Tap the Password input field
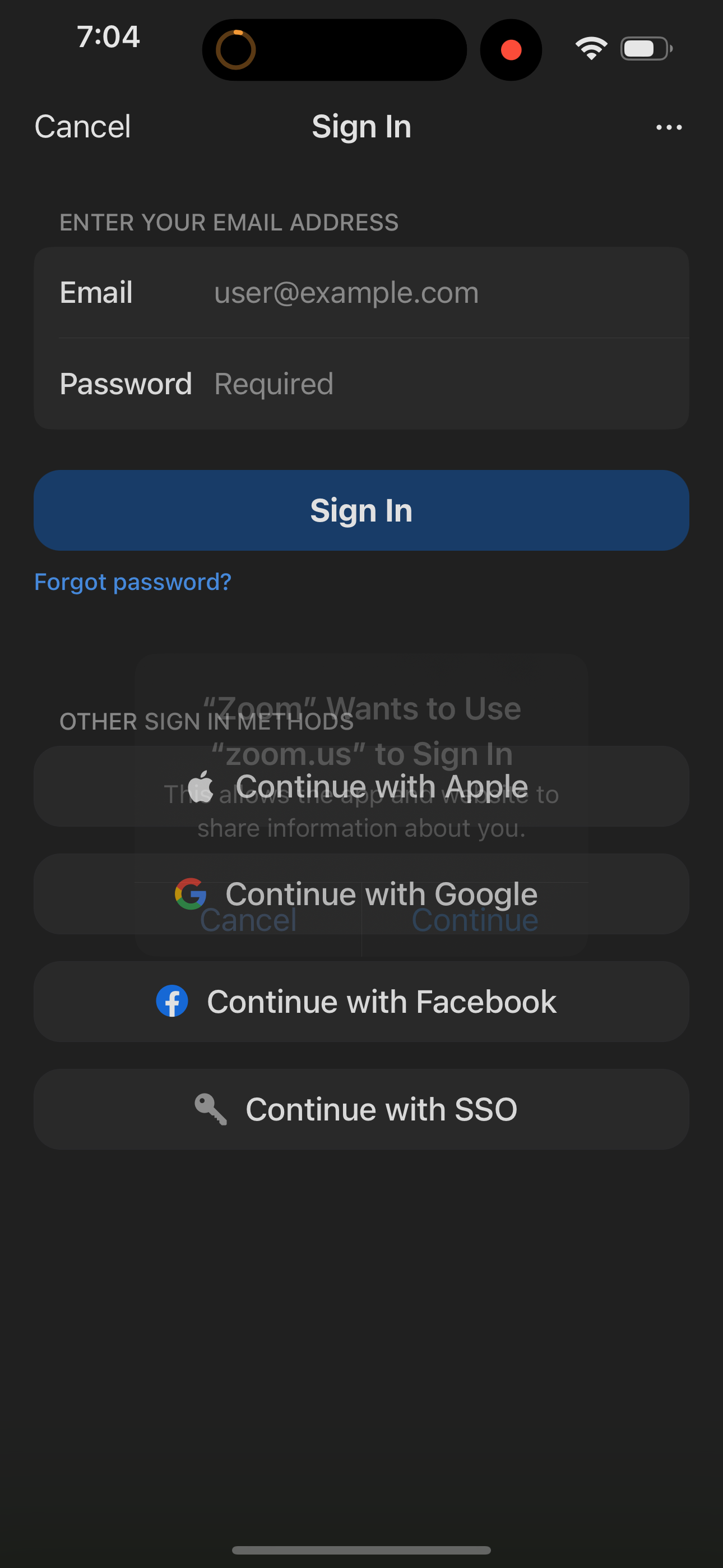The image size is (723, 1568). click(x=426, y=384)
